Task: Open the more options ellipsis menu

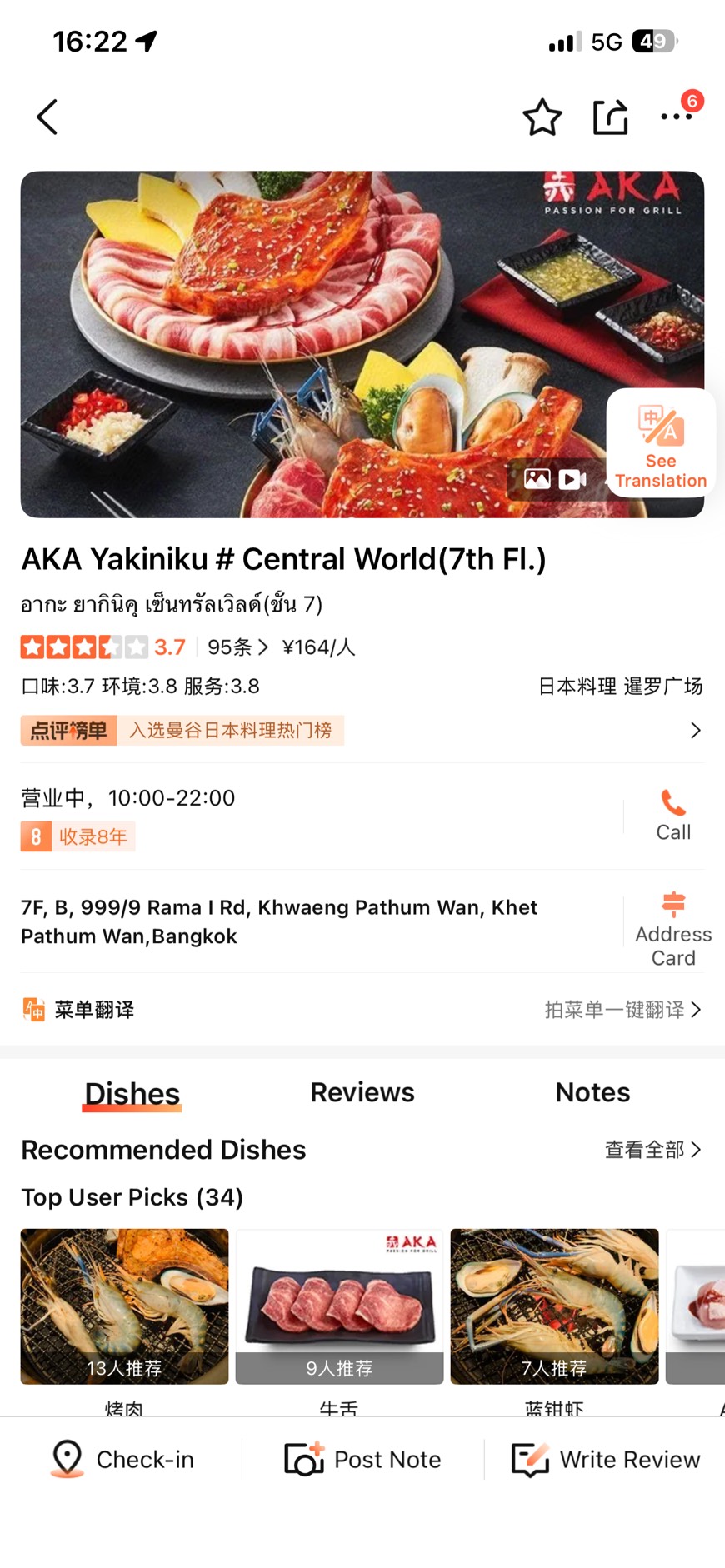Action: coord(677,117)
